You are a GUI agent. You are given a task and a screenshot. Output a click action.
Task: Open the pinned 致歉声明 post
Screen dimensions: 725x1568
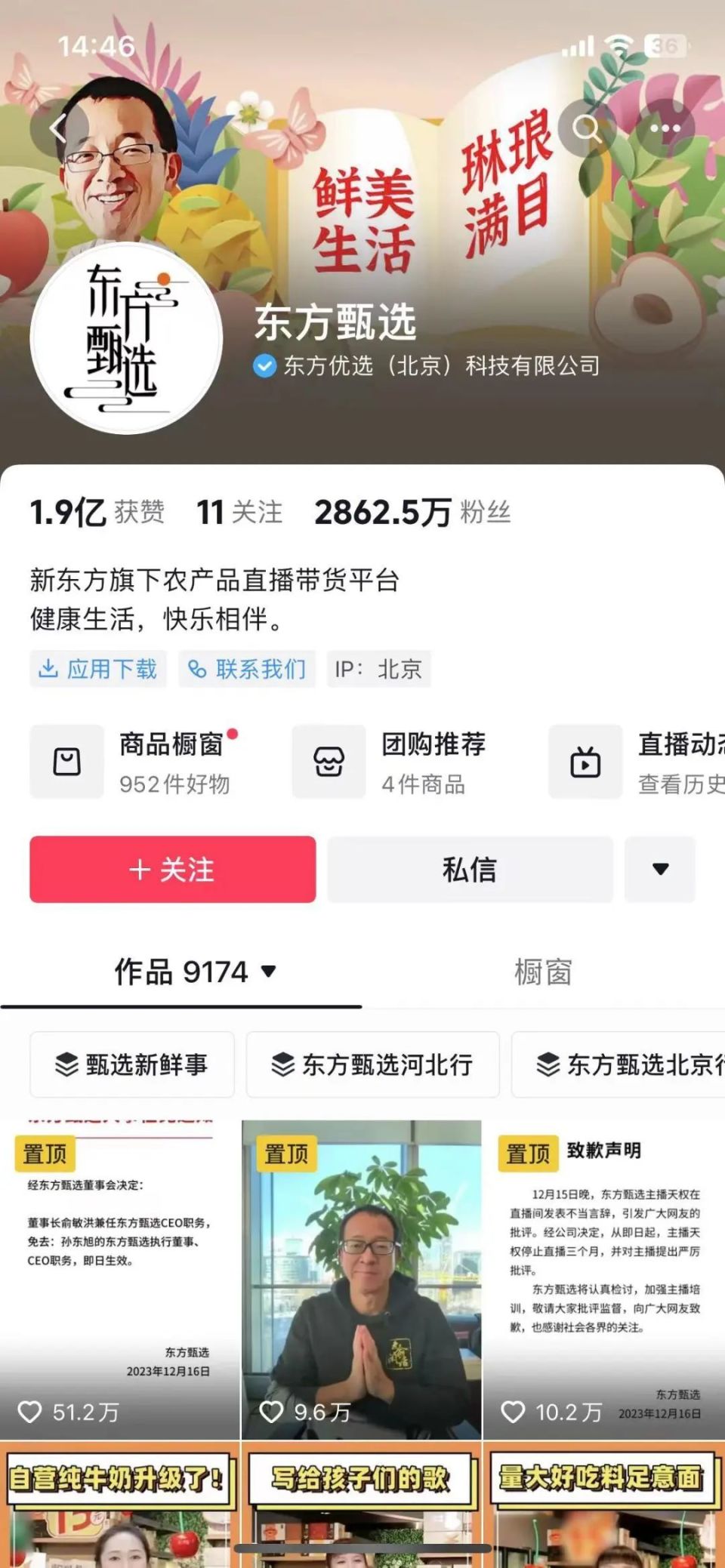click(x=604, y=1280)
